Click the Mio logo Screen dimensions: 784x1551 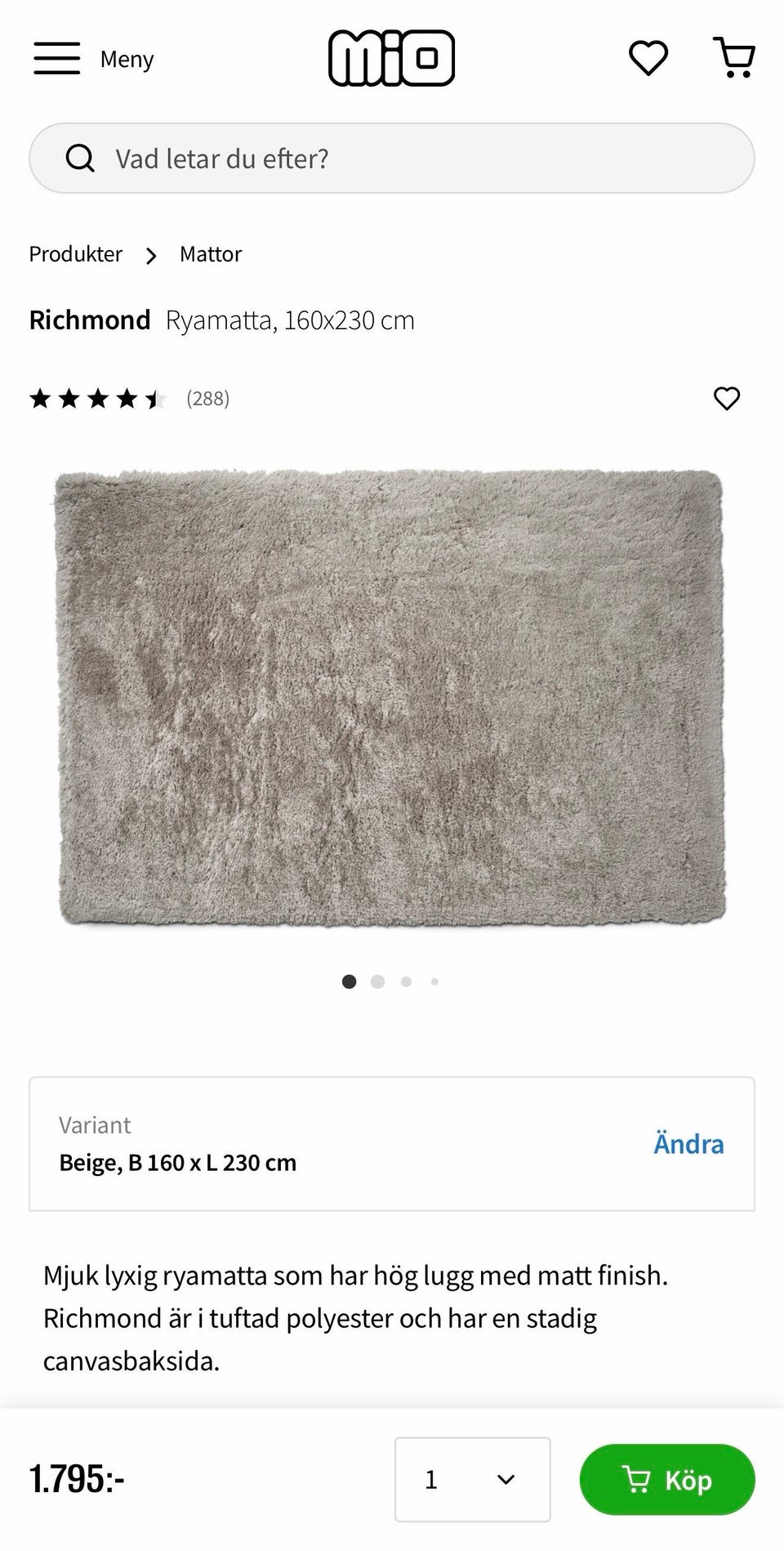pyautogui.click(x=391, y=57)
